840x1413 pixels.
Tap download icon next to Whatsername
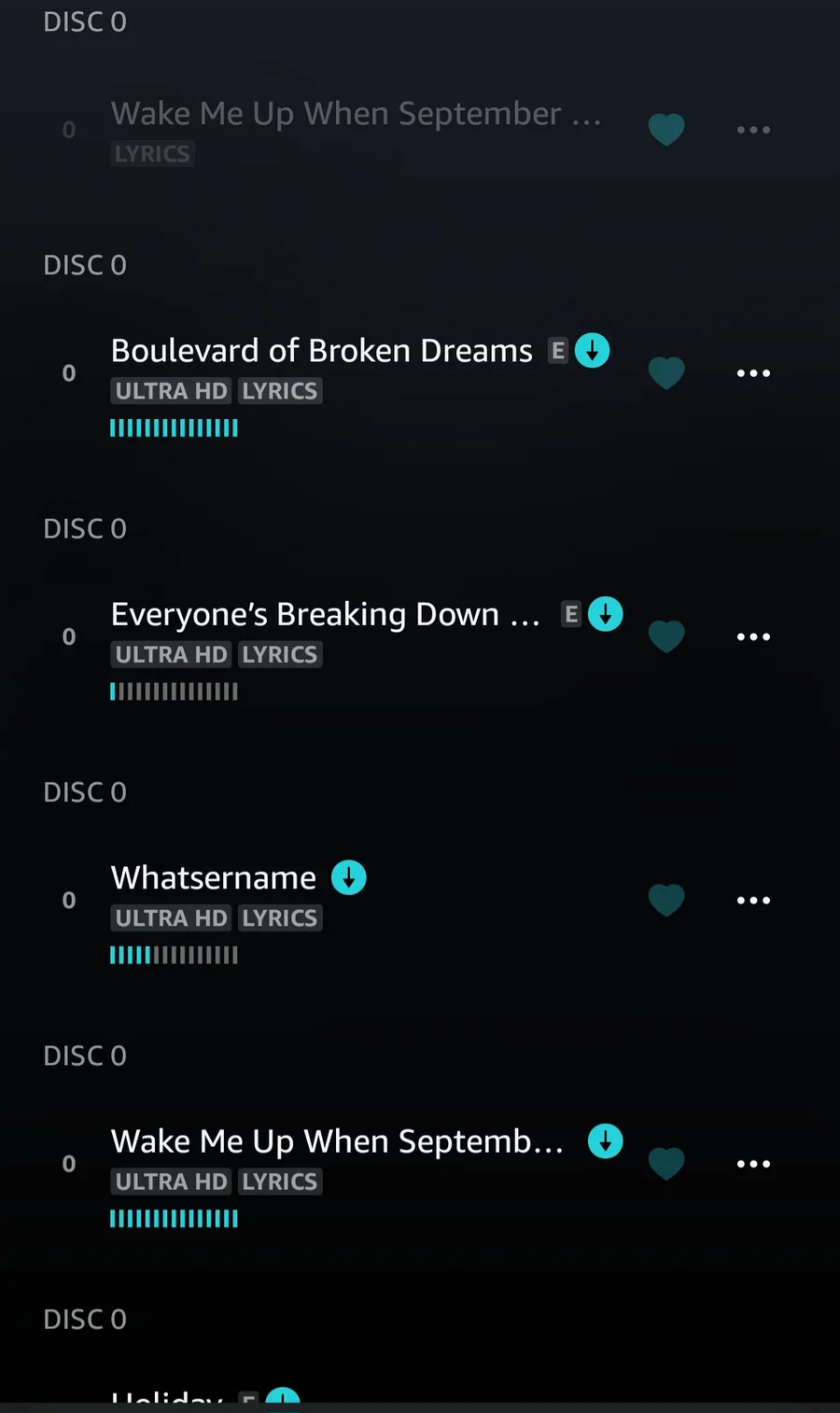(349, 877)
